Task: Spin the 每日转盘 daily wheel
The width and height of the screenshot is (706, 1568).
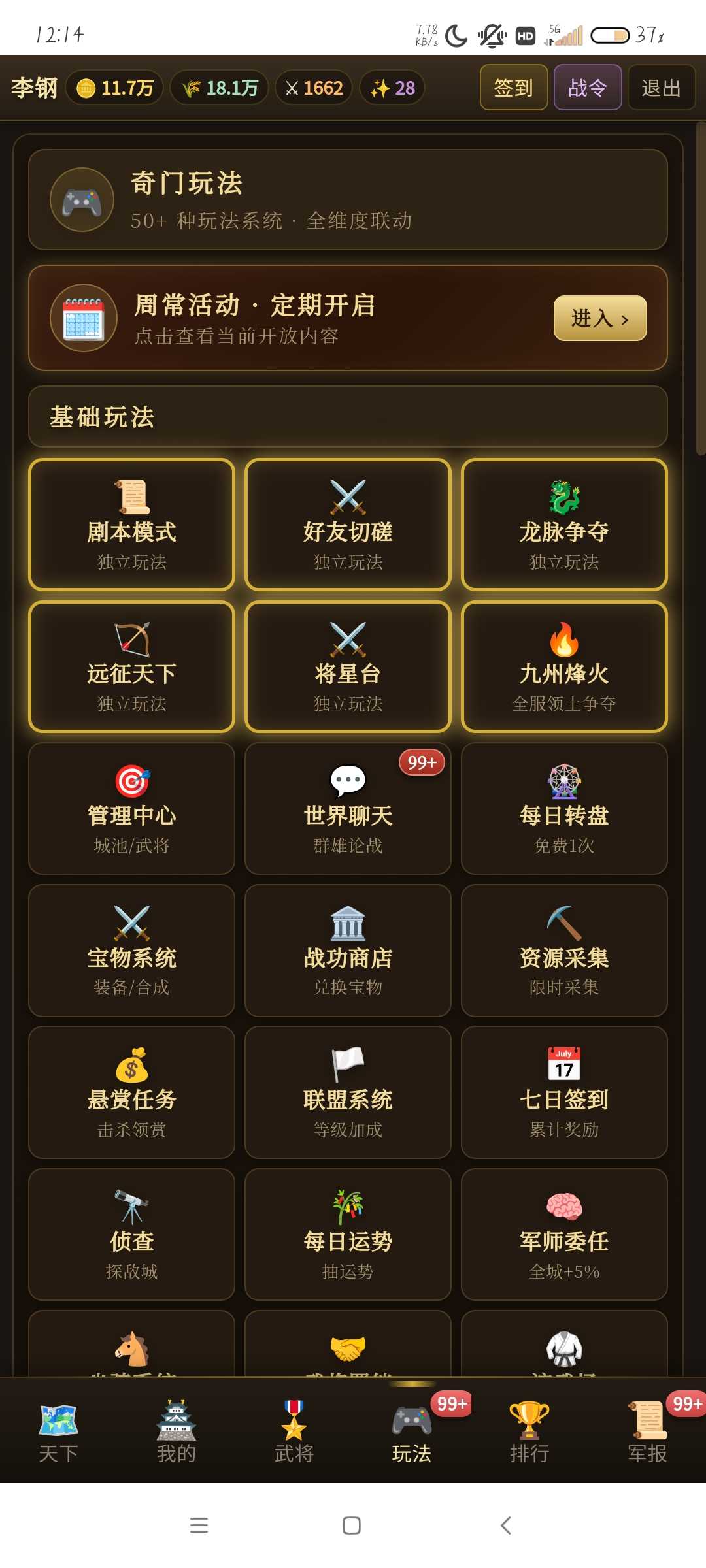Action: point(564,808)
